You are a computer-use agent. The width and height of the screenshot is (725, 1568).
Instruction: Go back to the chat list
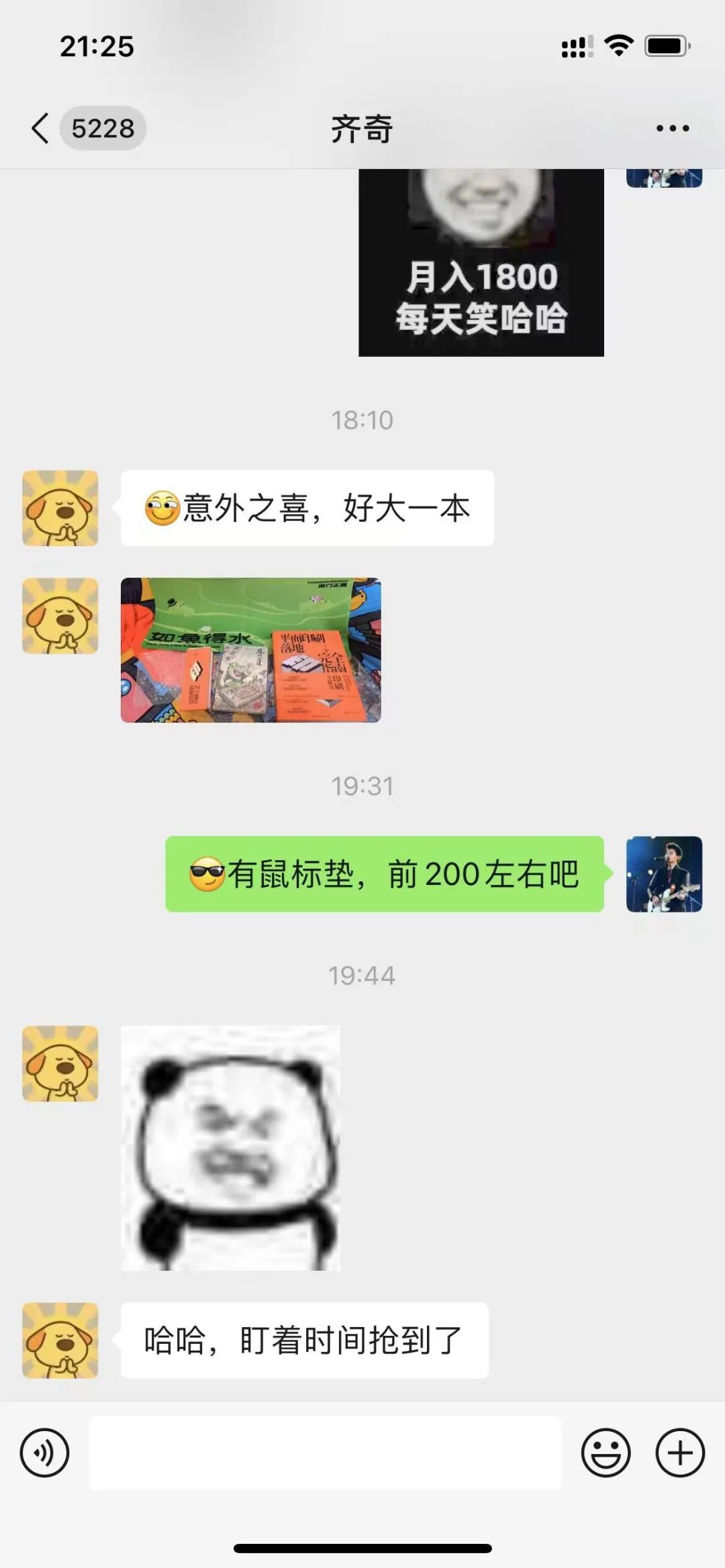pyautogui.click(x=42, y=128)
